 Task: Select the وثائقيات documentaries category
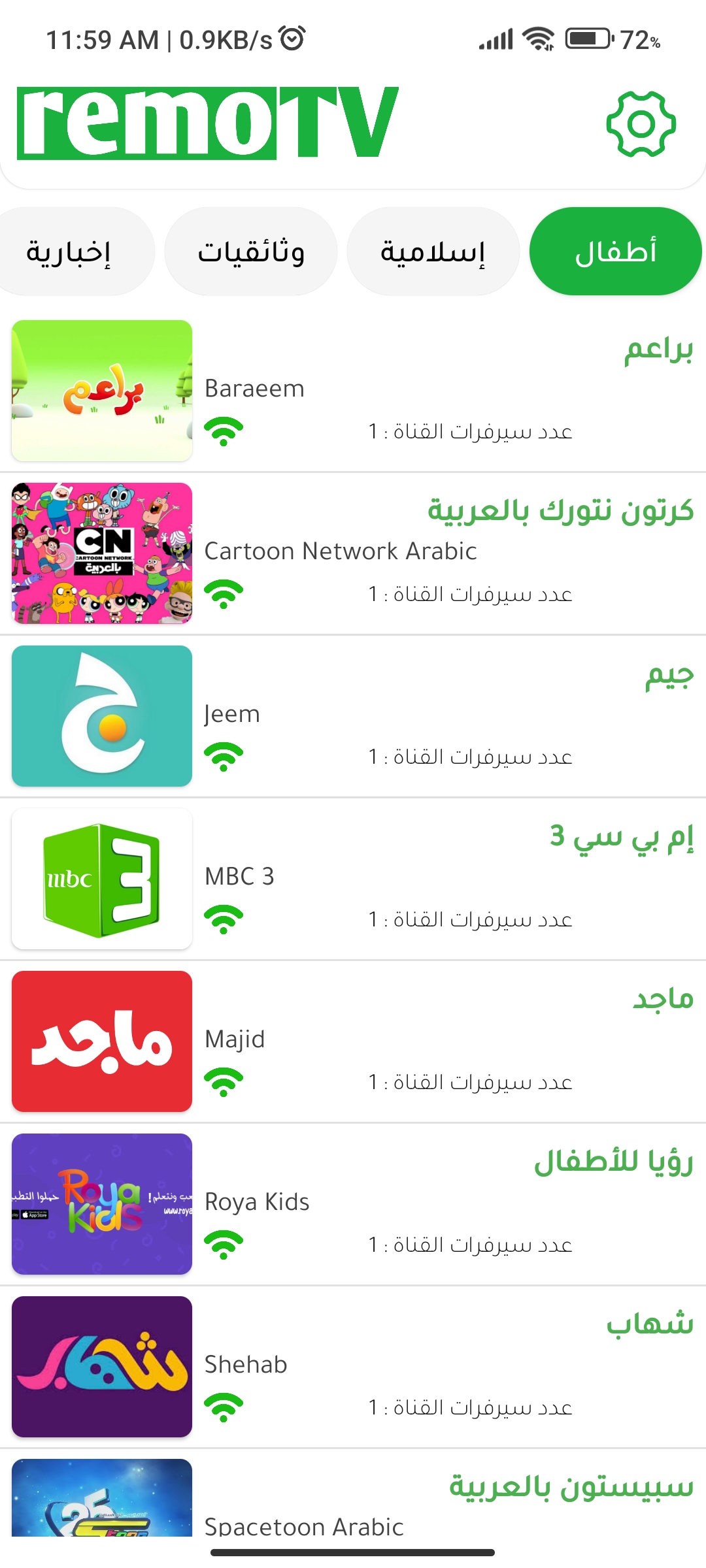251,252
